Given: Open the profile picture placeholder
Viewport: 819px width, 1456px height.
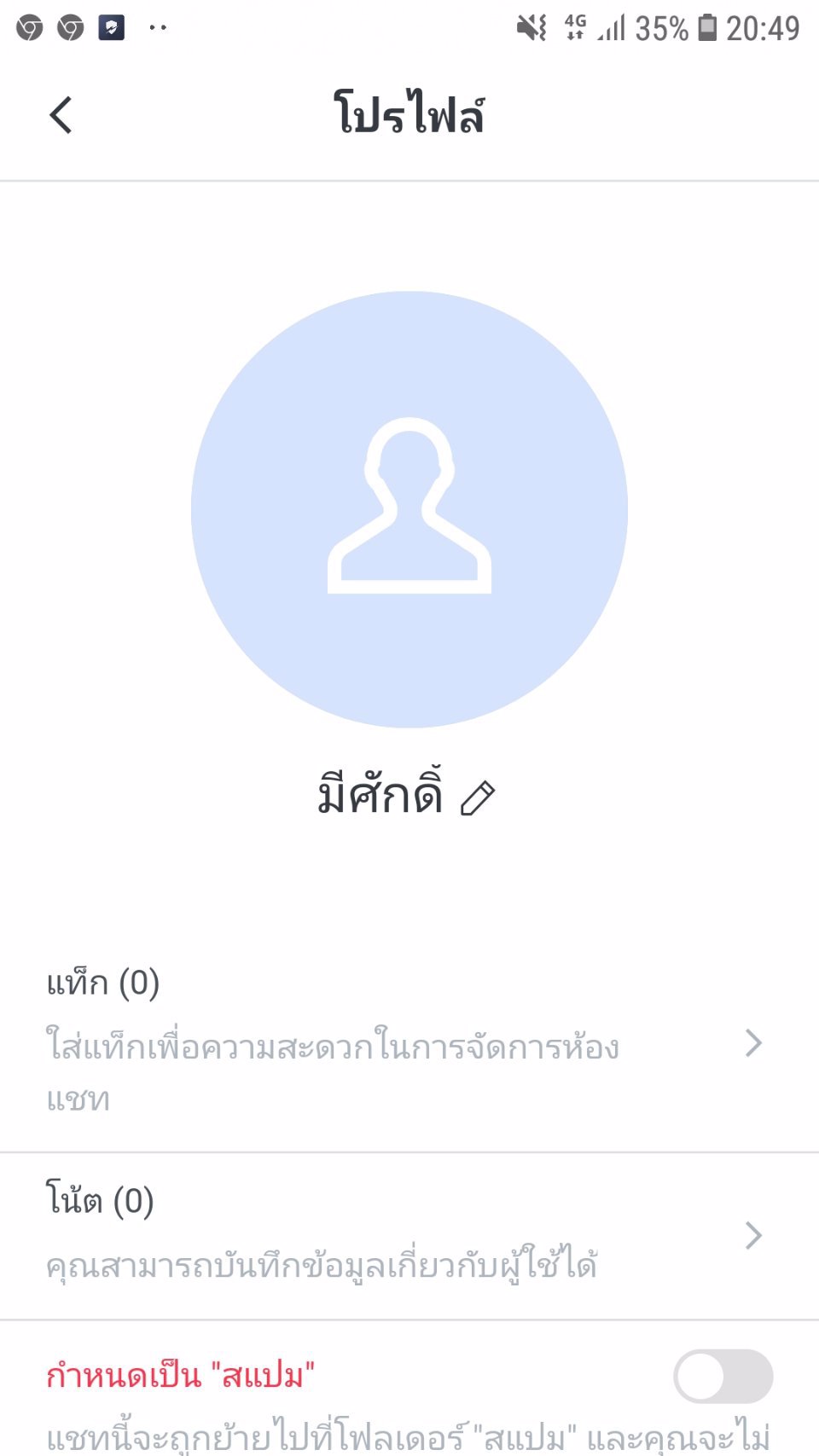Looking at the screenshot, I should pyautogui.click(x=409, y=509).
